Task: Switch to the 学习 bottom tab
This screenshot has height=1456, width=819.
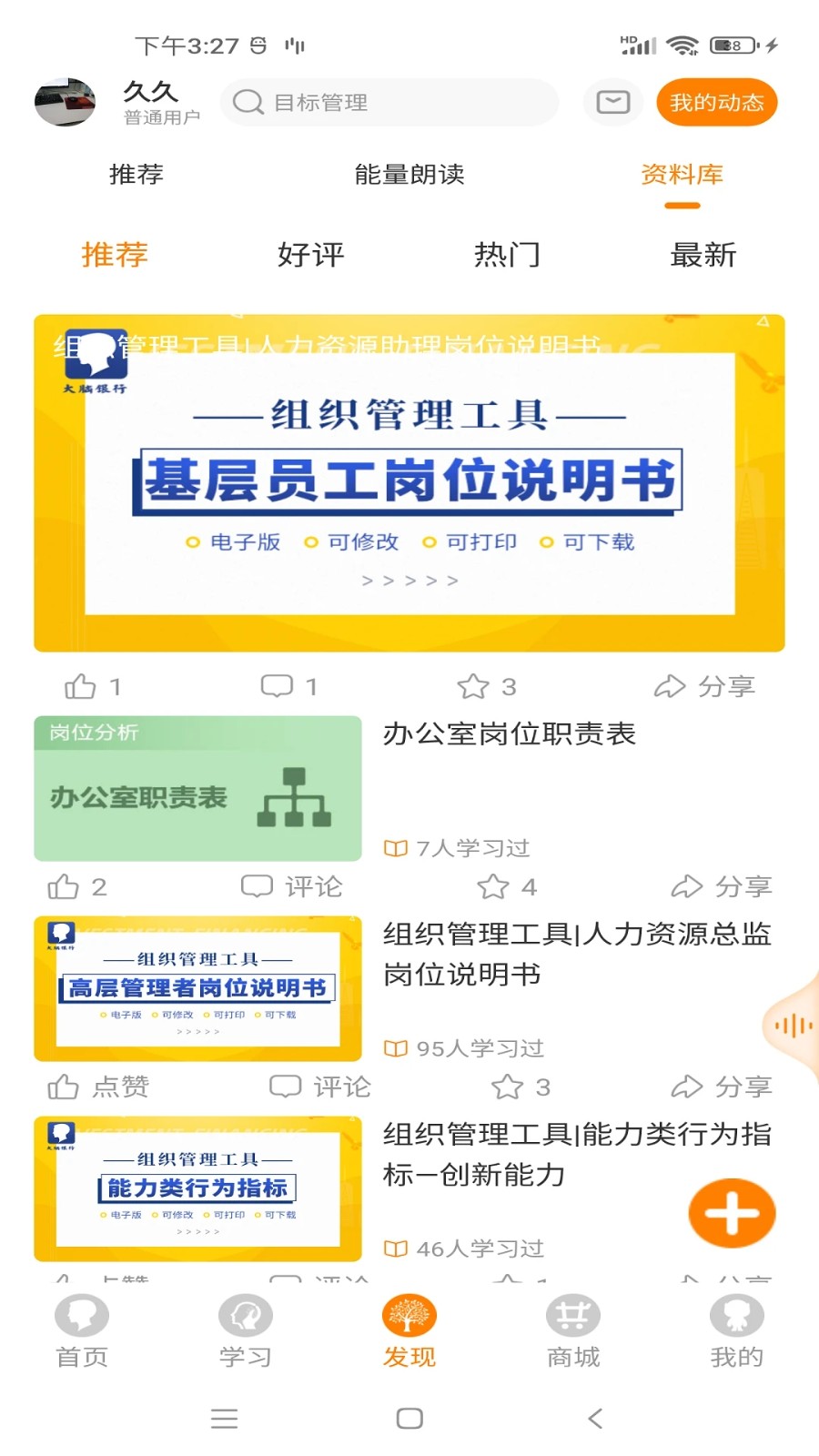Action: pos(246,1332)
